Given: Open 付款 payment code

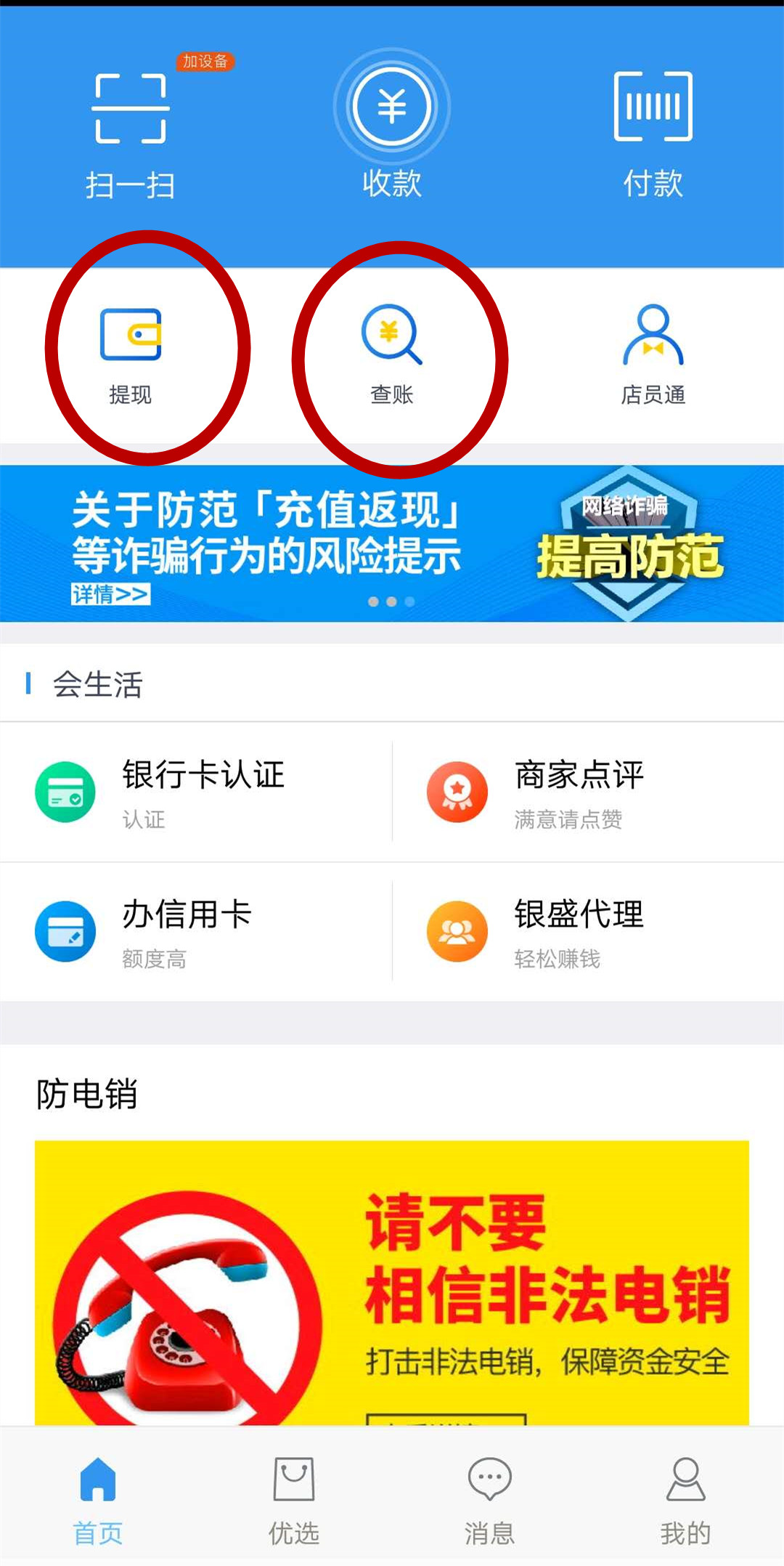Looking at the screenshot, I should pos(653,134).
